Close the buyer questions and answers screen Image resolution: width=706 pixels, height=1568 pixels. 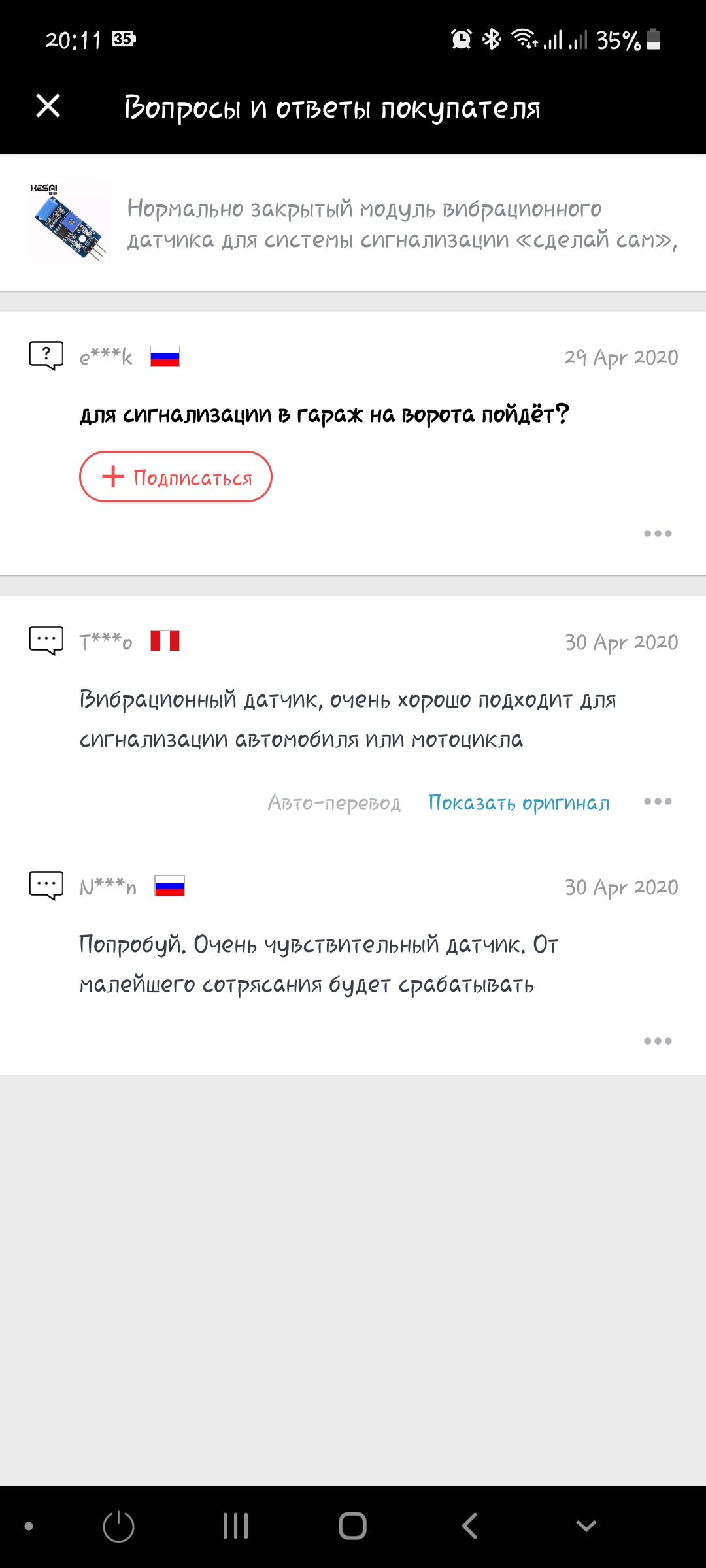pos(48,106)
